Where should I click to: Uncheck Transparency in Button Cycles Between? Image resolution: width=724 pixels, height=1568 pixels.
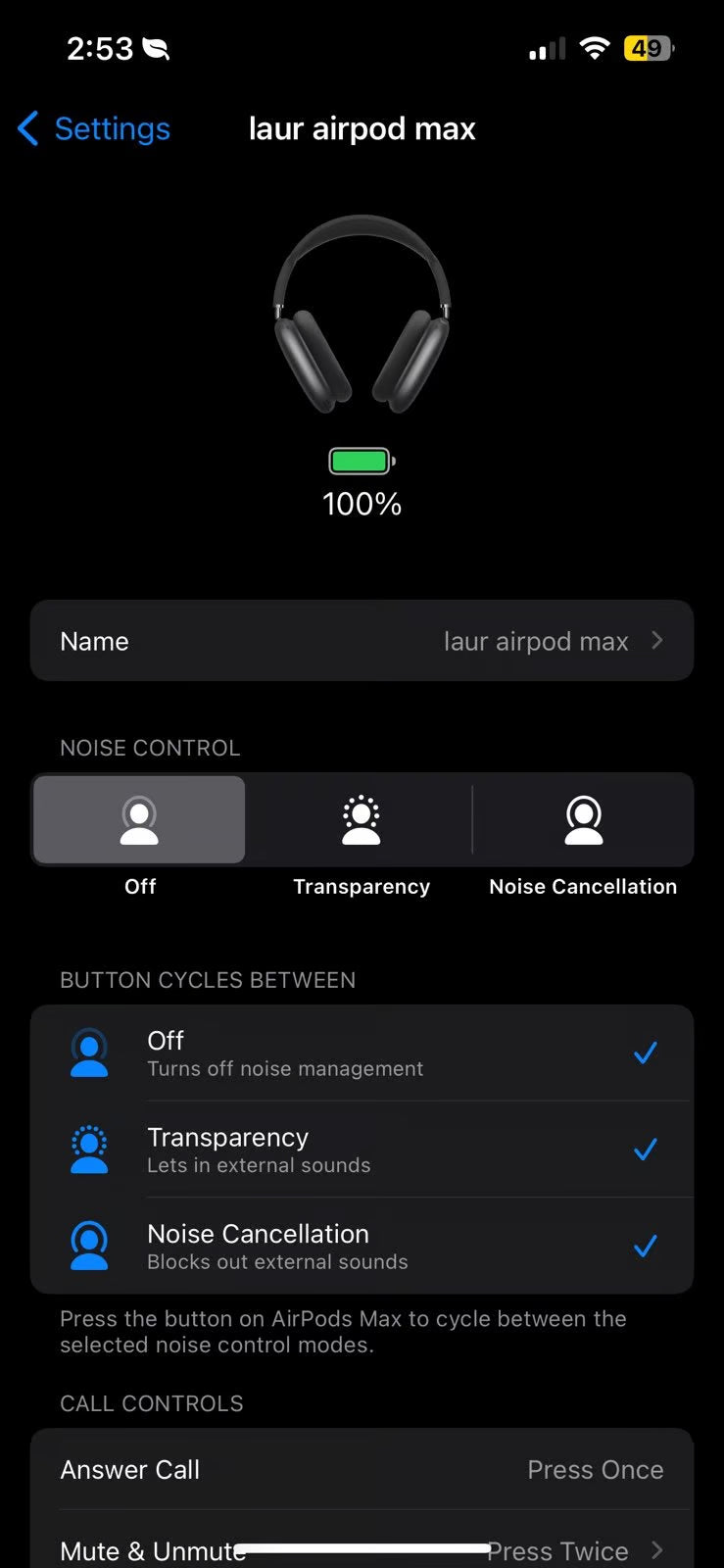[646, 1149]
